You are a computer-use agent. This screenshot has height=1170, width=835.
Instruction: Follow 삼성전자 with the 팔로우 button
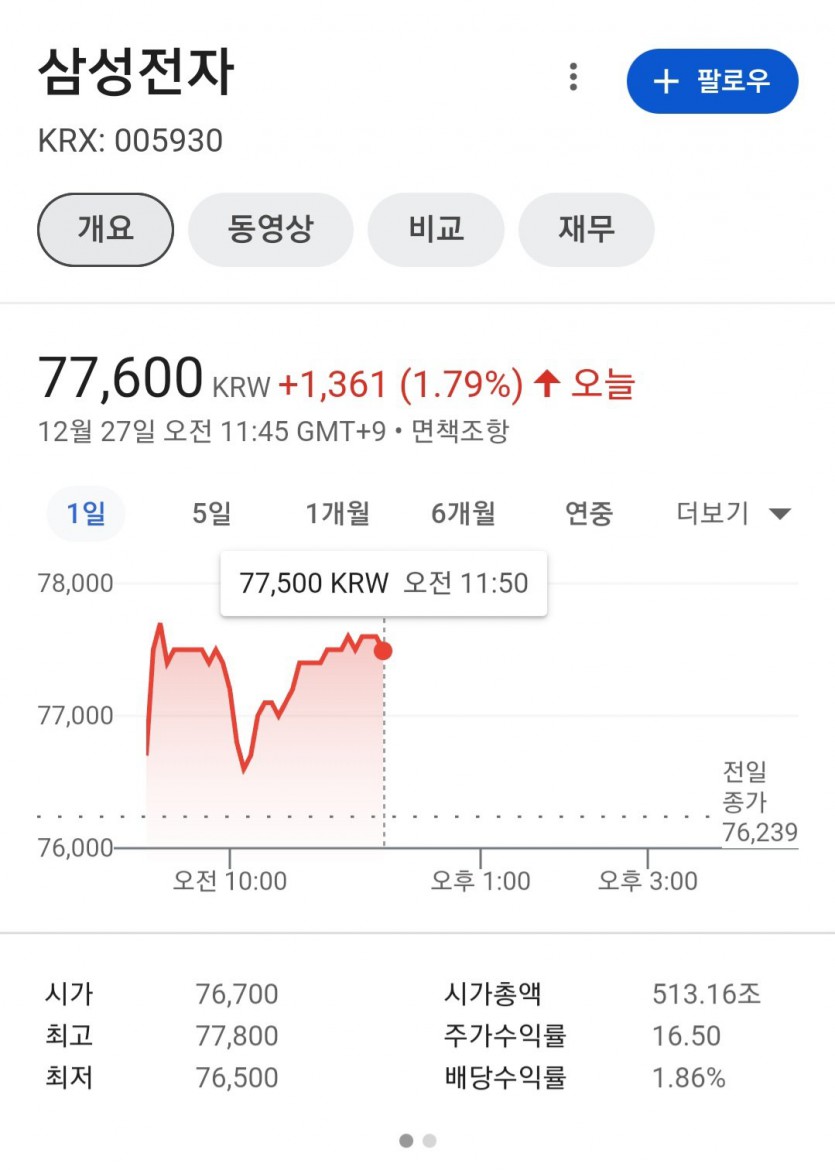(x=712, y=81)
